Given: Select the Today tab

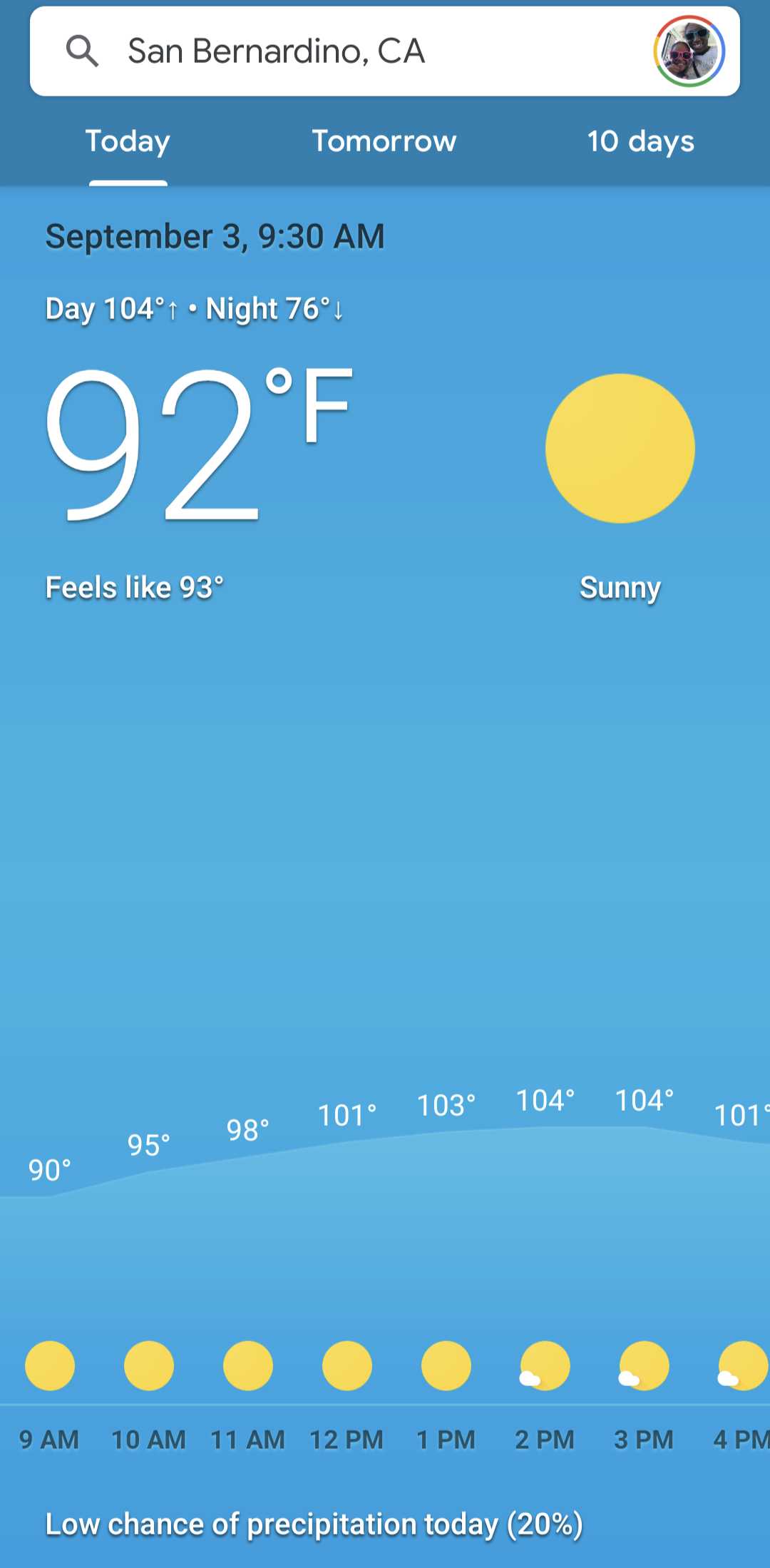Looking at the screenshot, I should click(x=128, y=141).
